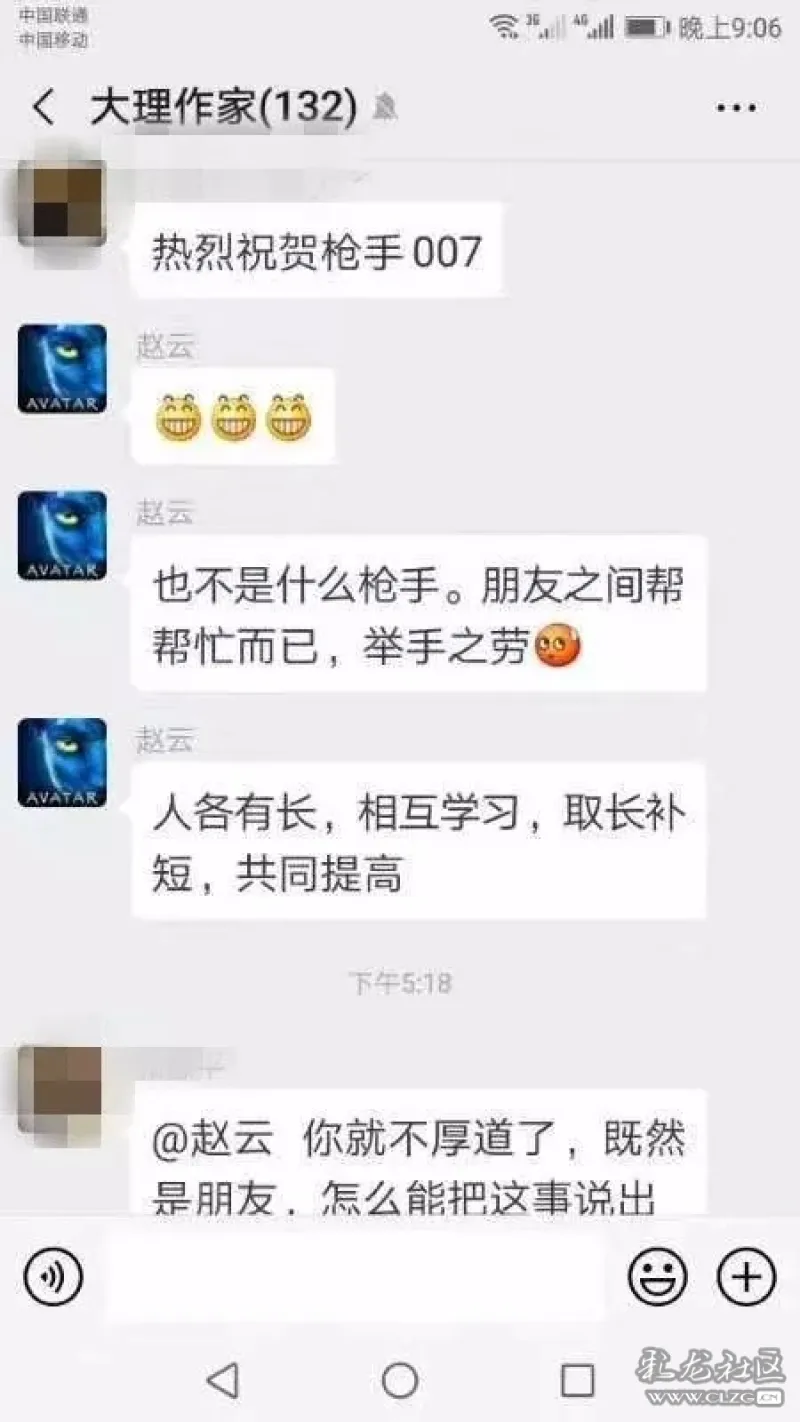Open avatar beside 热烈祝贺枪手 007 message
800x1422 pixels.
62,204
